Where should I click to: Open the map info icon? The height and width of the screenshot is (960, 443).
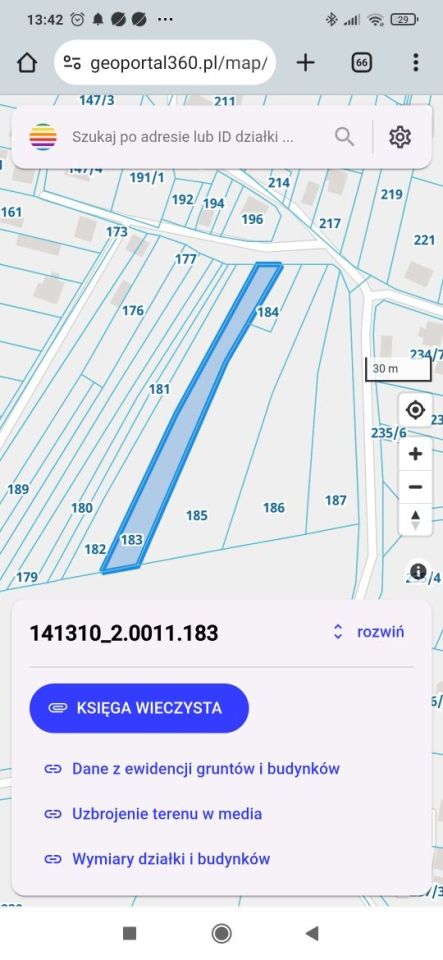click(x=419, y=572)
